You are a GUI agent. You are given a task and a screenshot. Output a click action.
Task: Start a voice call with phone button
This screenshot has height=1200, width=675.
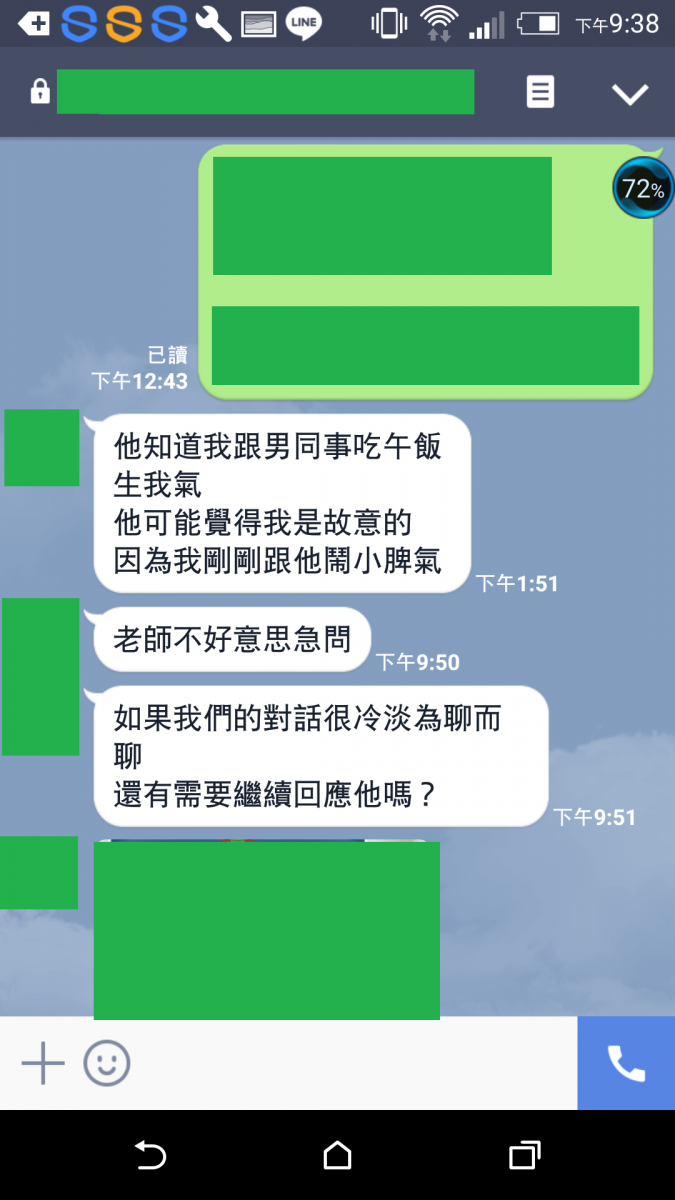(x=626, y=1063)
